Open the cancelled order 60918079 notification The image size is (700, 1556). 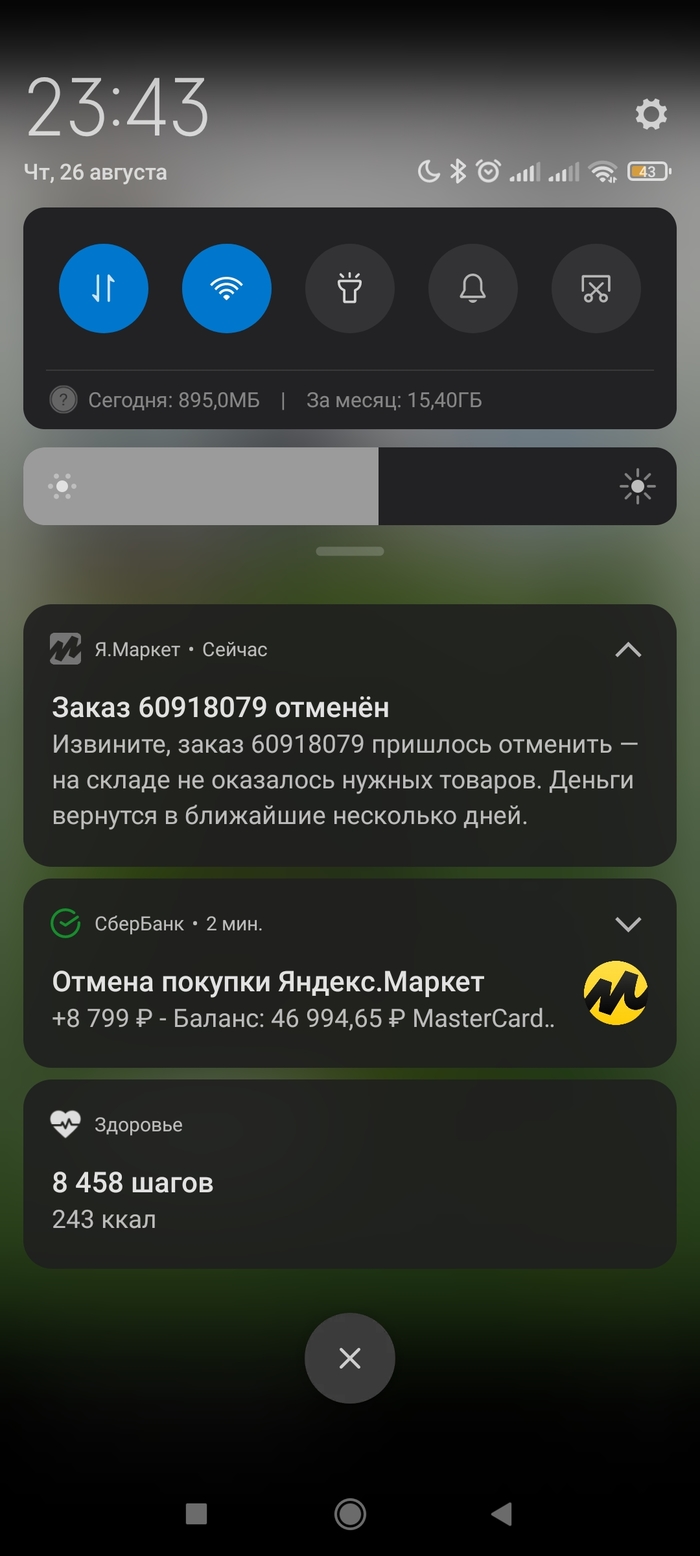pos(340,760)
